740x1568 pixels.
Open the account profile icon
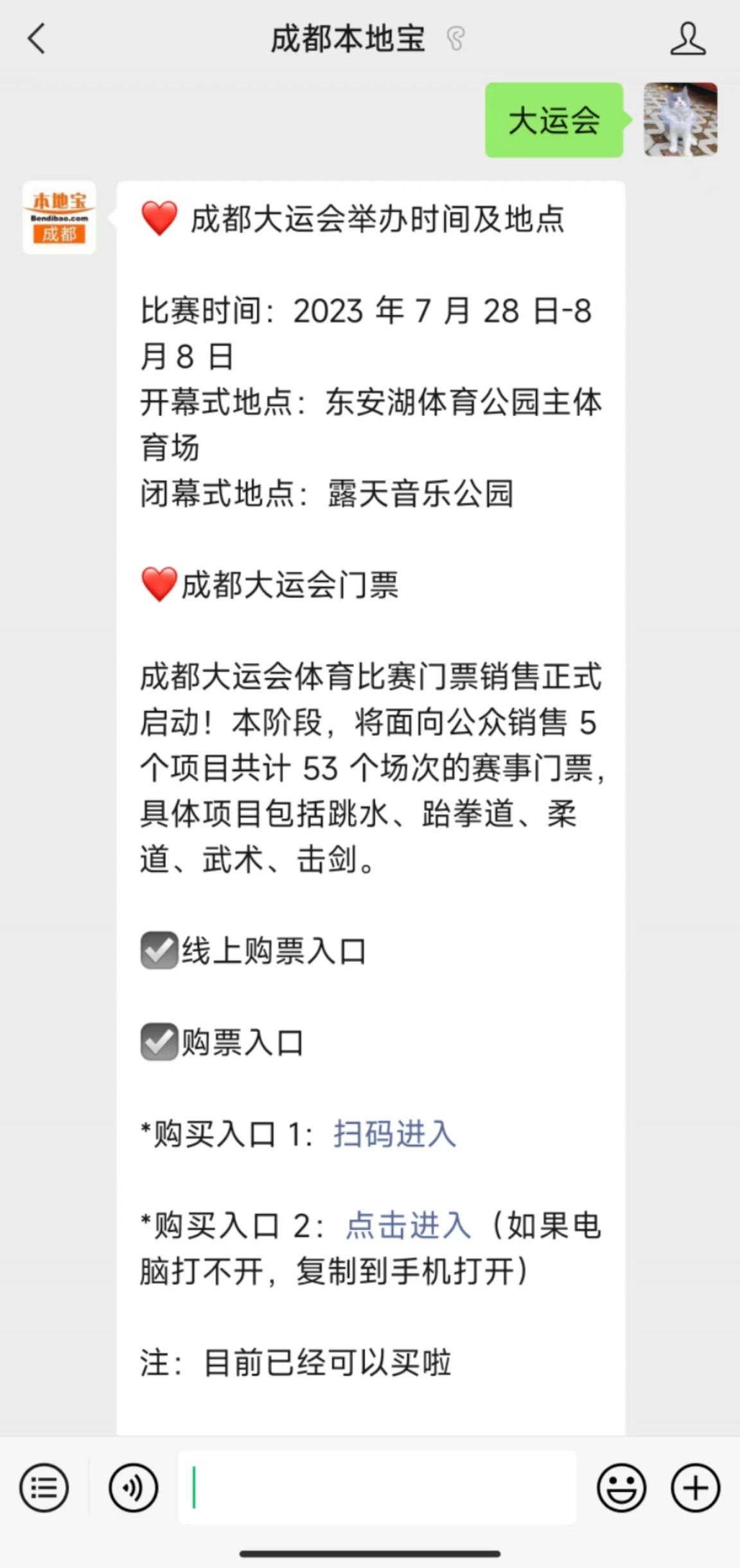687,39
